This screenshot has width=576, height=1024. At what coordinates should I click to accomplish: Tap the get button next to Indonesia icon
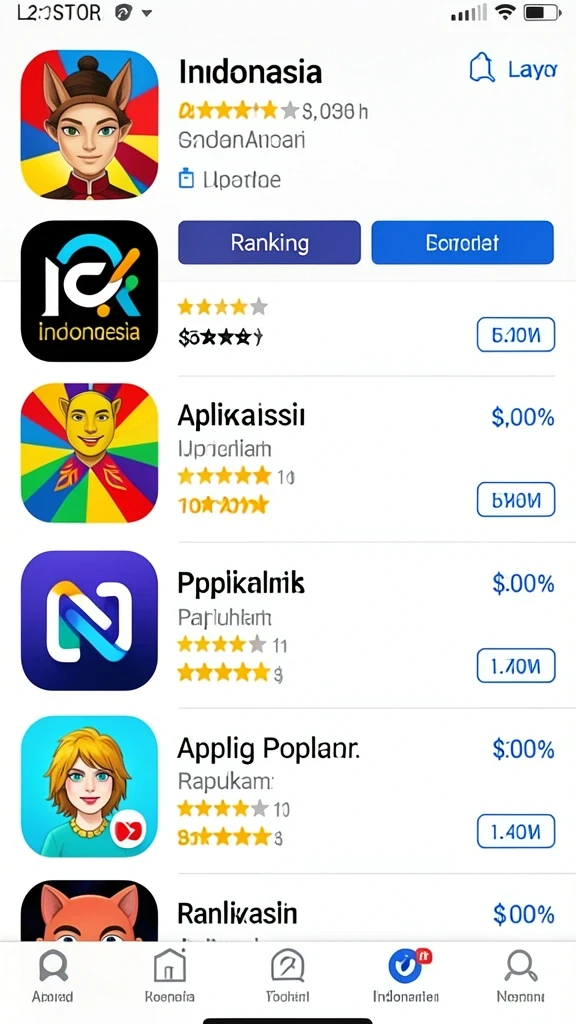[516, 335]
